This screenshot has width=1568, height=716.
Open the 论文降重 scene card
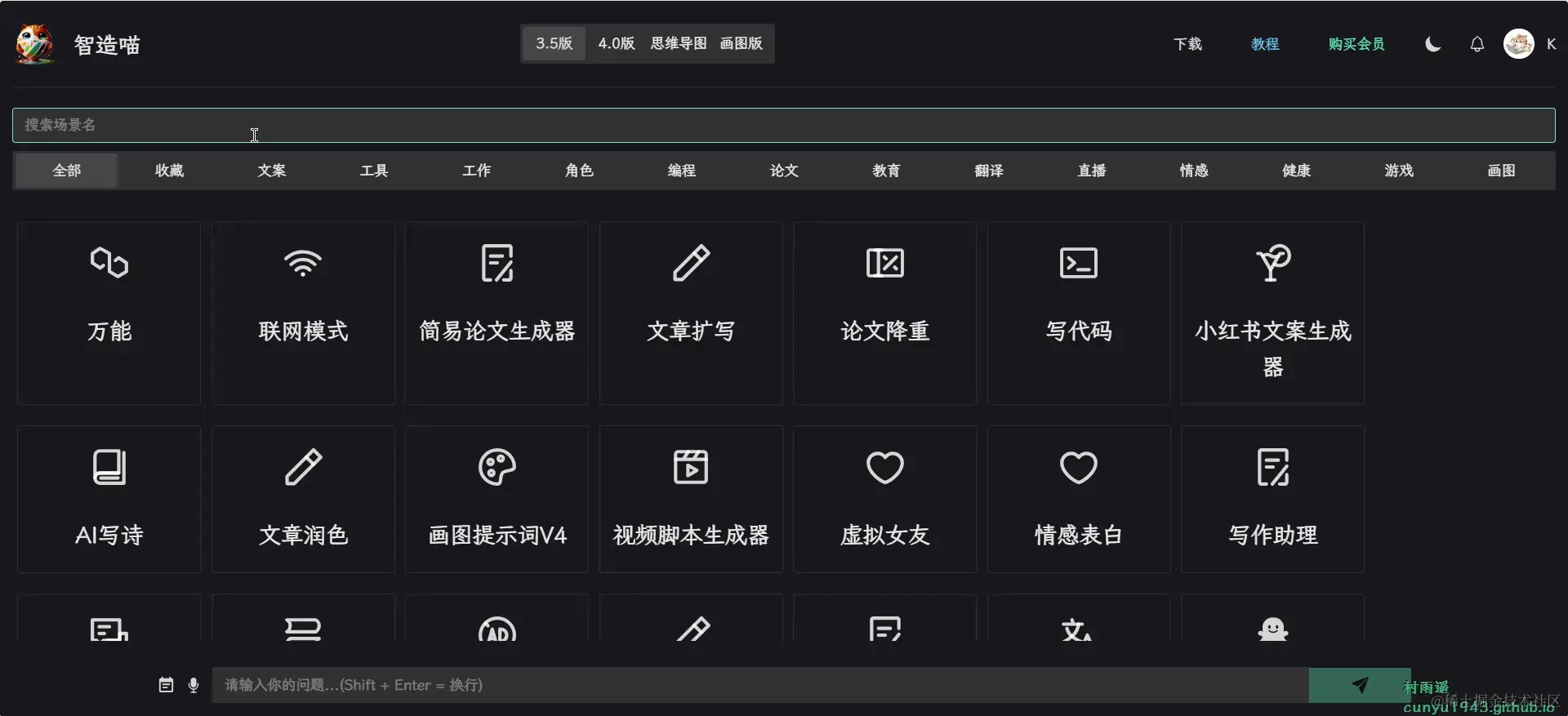pos(884,313)
